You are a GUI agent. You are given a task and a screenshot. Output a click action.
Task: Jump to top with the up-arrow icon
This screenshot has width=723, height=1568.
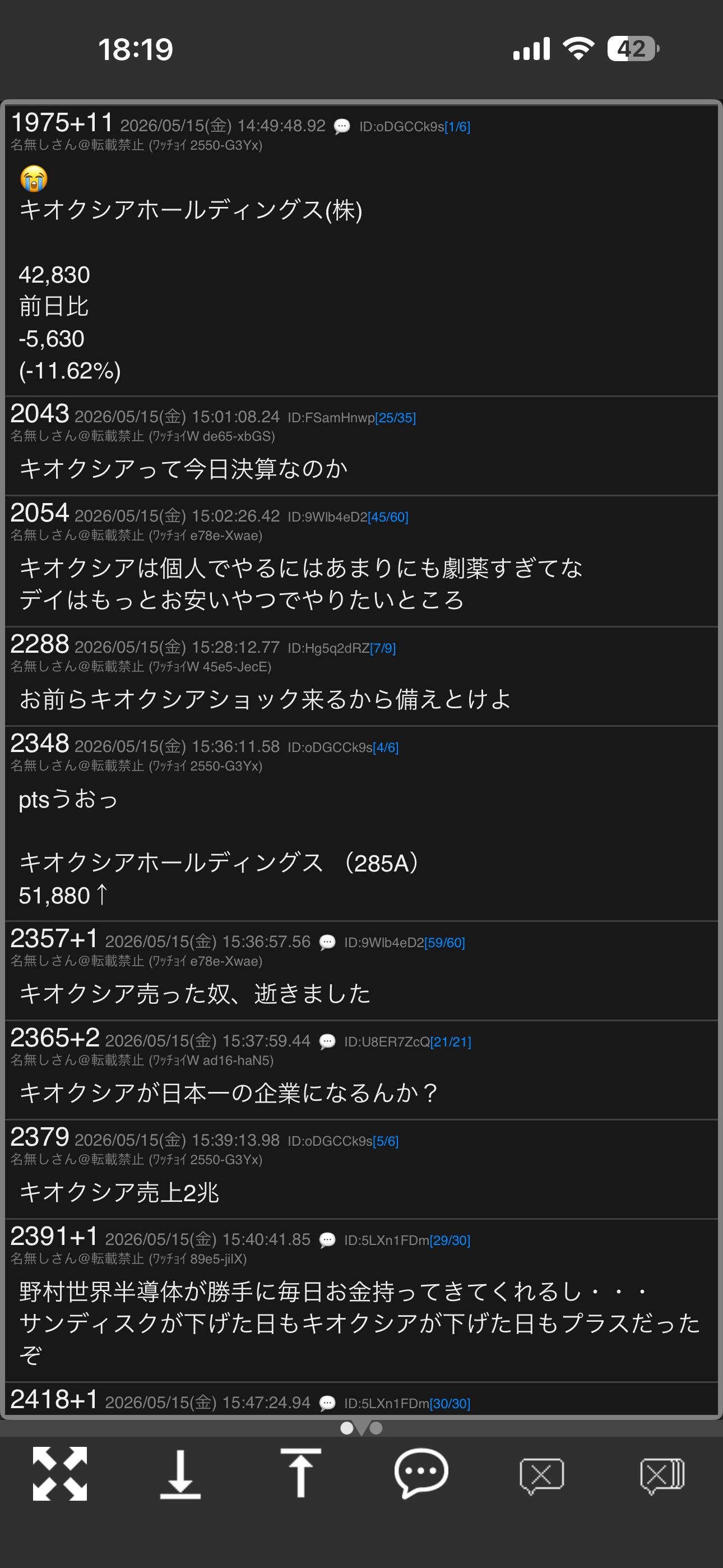click(x=300, y=1473)
